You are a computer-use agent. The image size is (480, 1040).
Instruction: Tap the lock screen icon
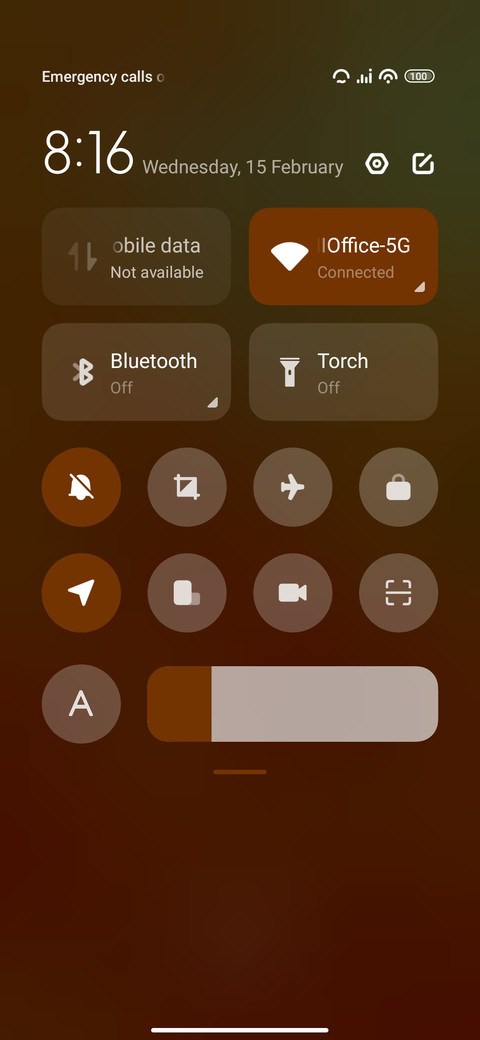[x=398, y=488]
